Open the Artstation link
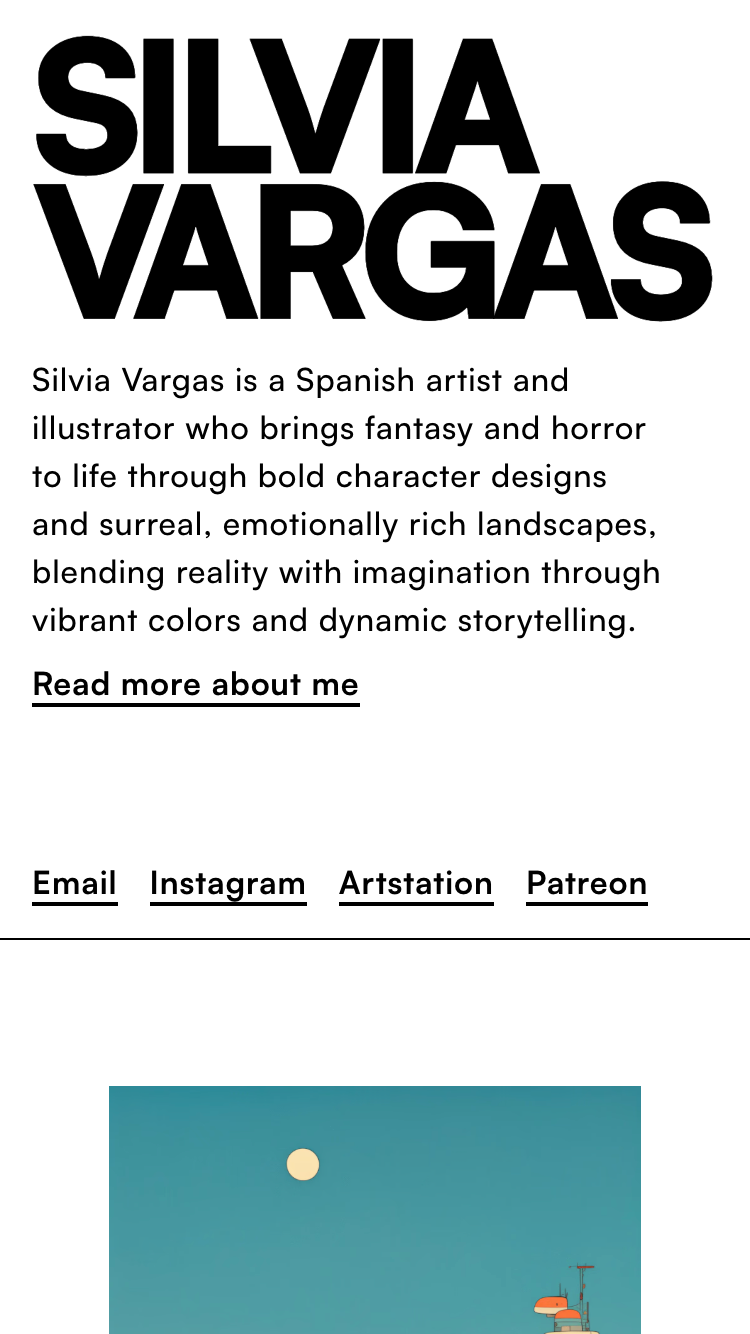The image size is (750, 1334). point(416,884)
